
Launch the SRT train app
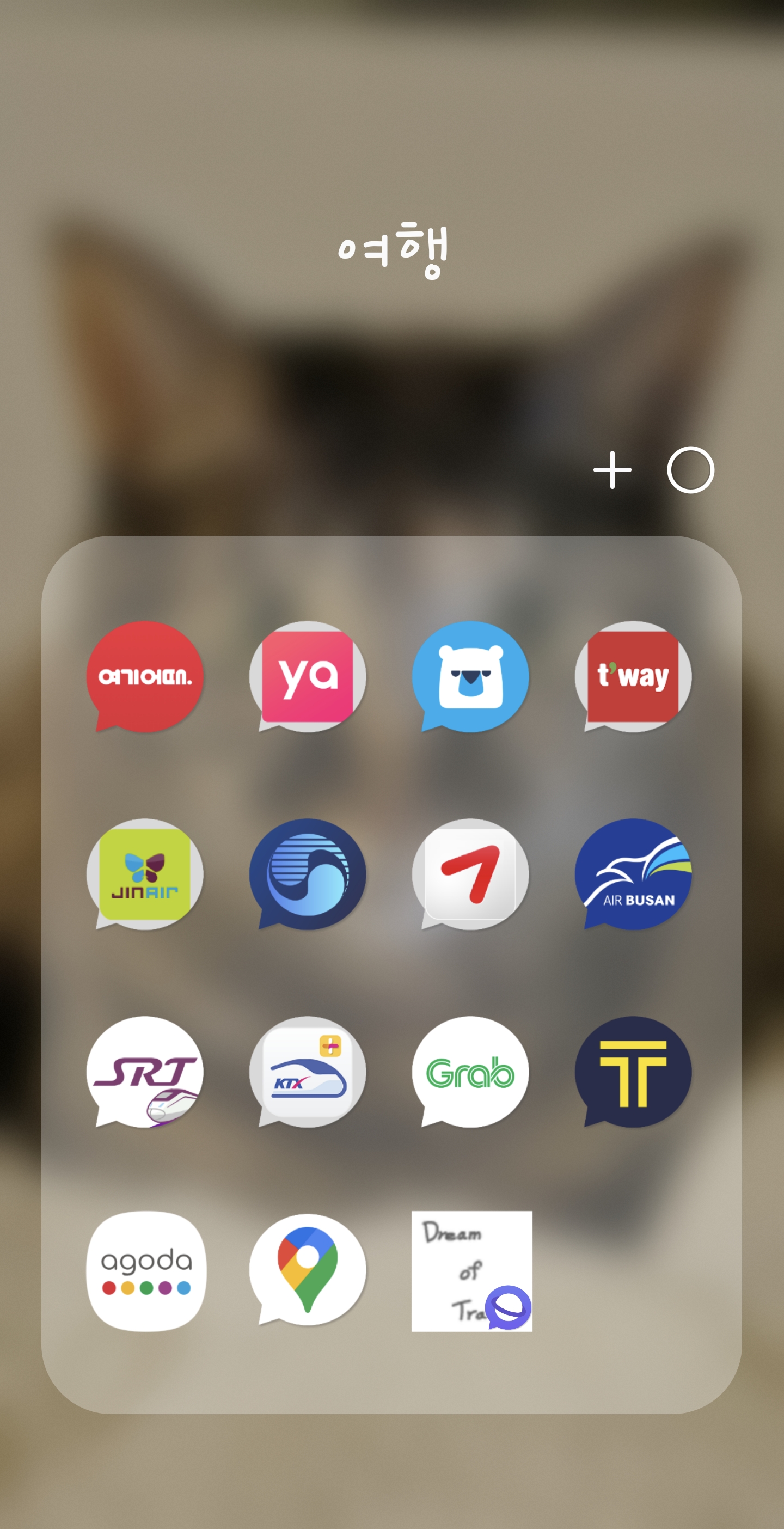click(145, 1072)
